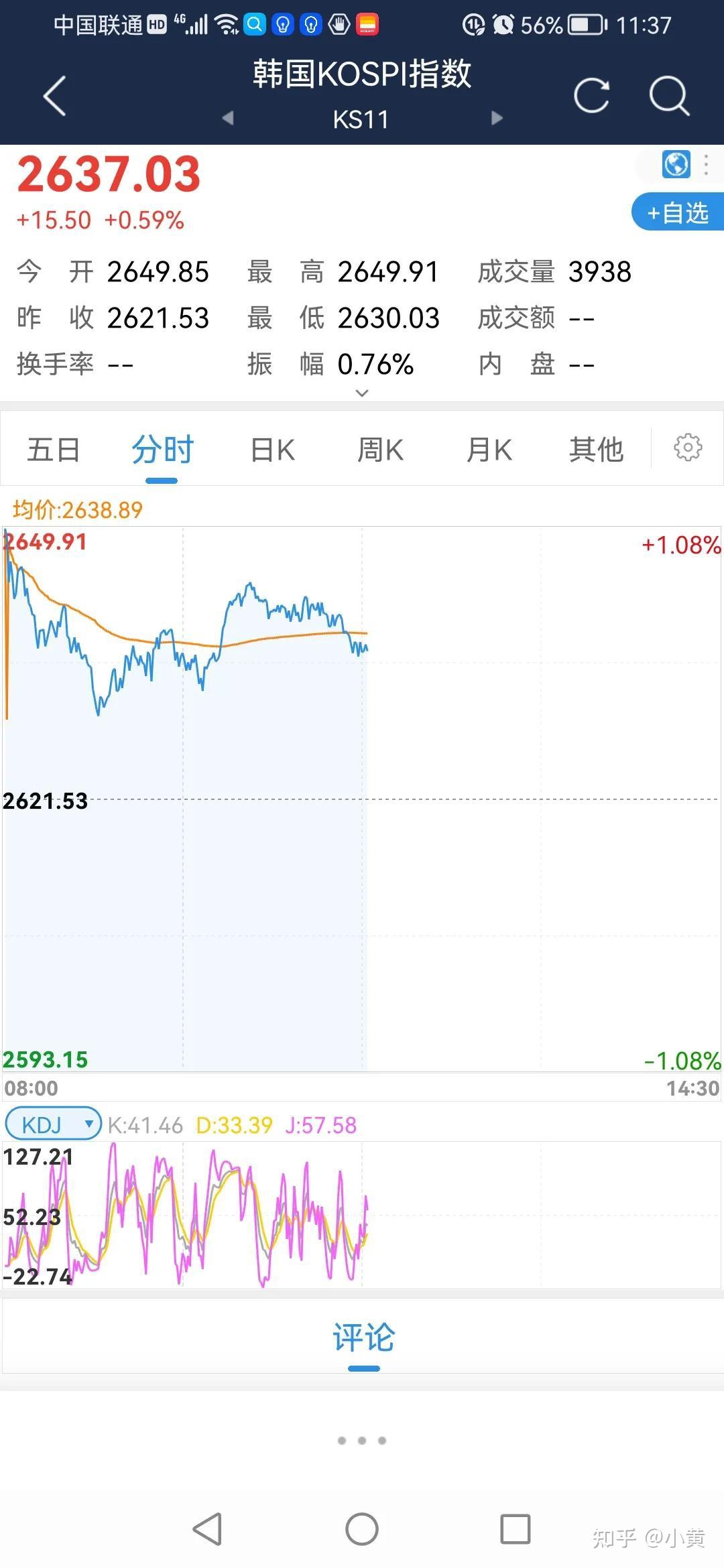724x1568 pixels.
Task: Open chart settings gear icon
Action: pos(687,448)
